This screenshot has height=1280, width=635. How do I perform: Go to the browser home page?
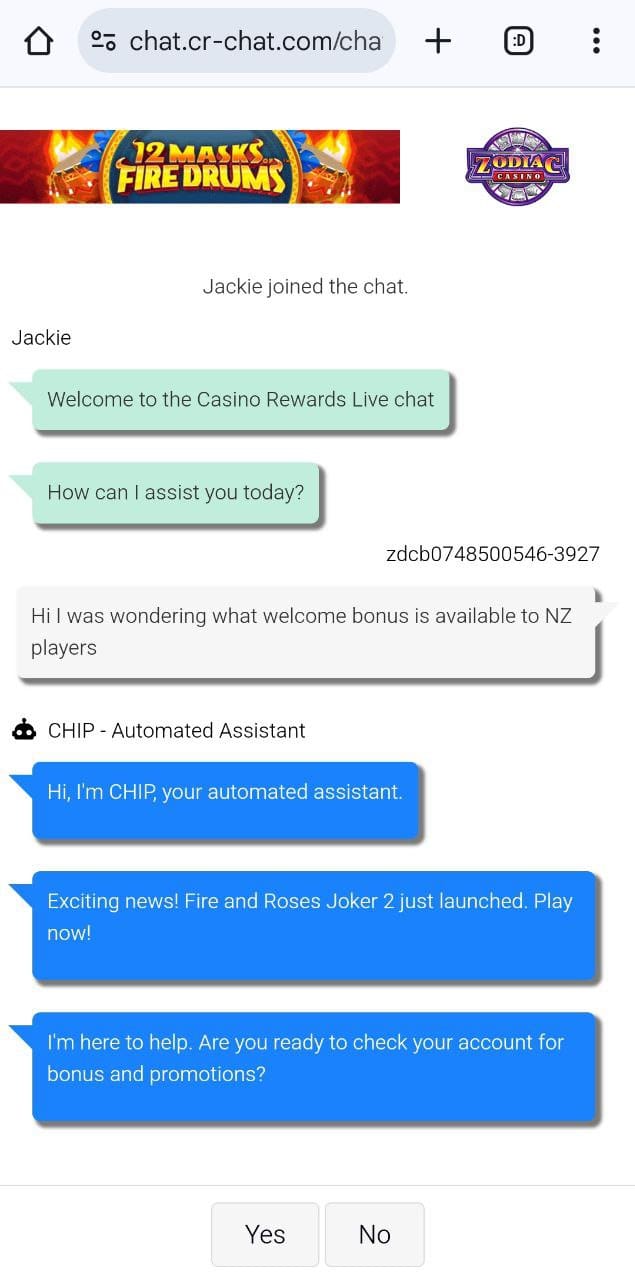click(38, 41)
